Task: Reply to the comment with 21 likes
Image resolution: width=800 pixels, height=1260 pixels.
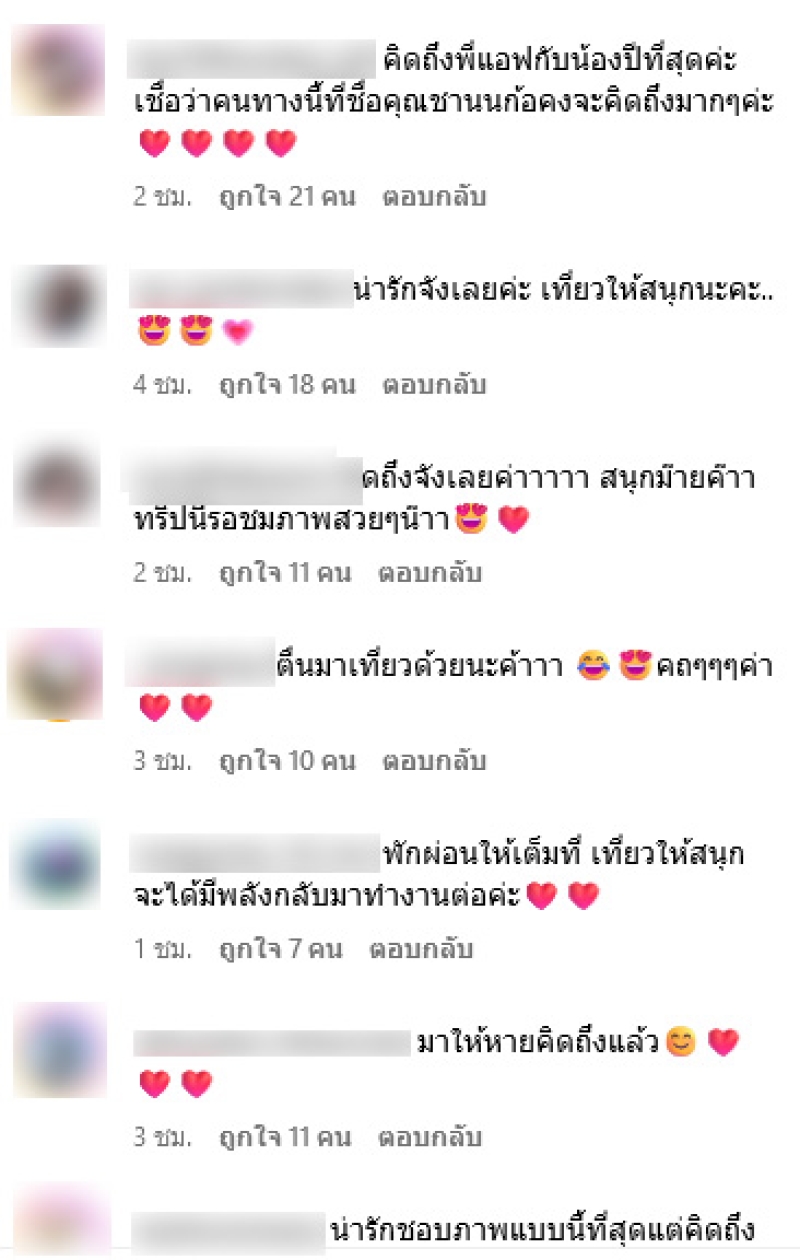Action: (x=434, y=197)
